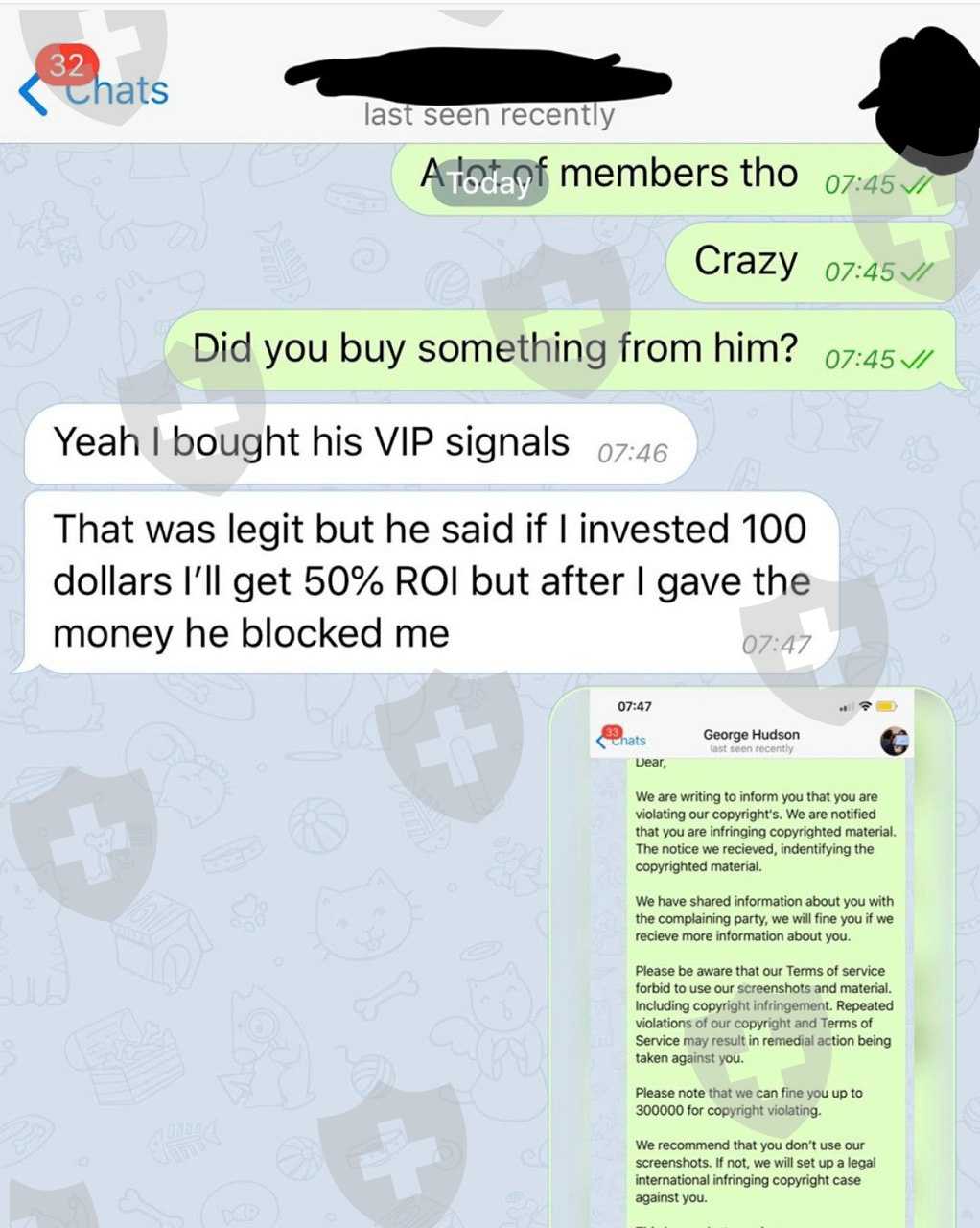Open the shared screenshot of George Hudson's message
The image size is (980, 1228).
[753, 957]
